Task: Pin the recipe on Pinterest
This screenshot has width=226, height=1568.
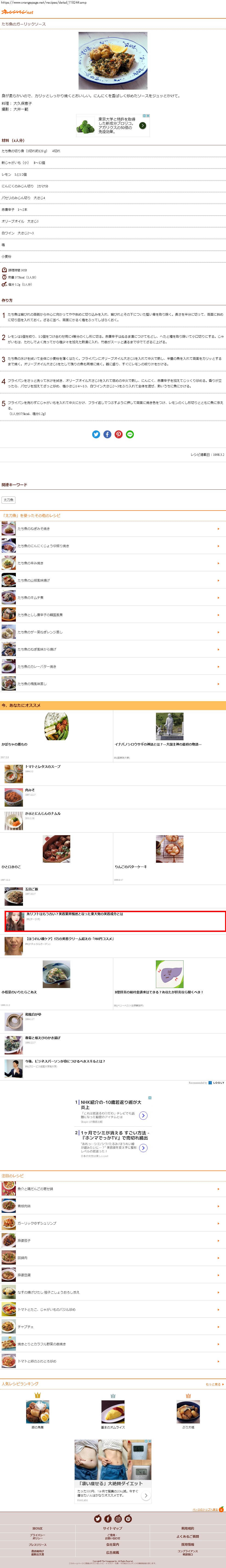Action: (x=119, y=434)
